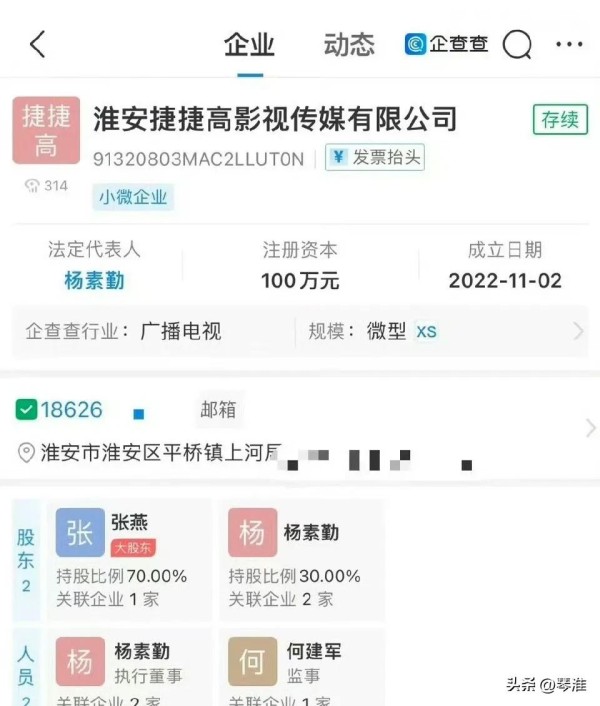The image size is (600, 706).
Task: Open the search magnifier icon
Action: (x=517, y=44)
